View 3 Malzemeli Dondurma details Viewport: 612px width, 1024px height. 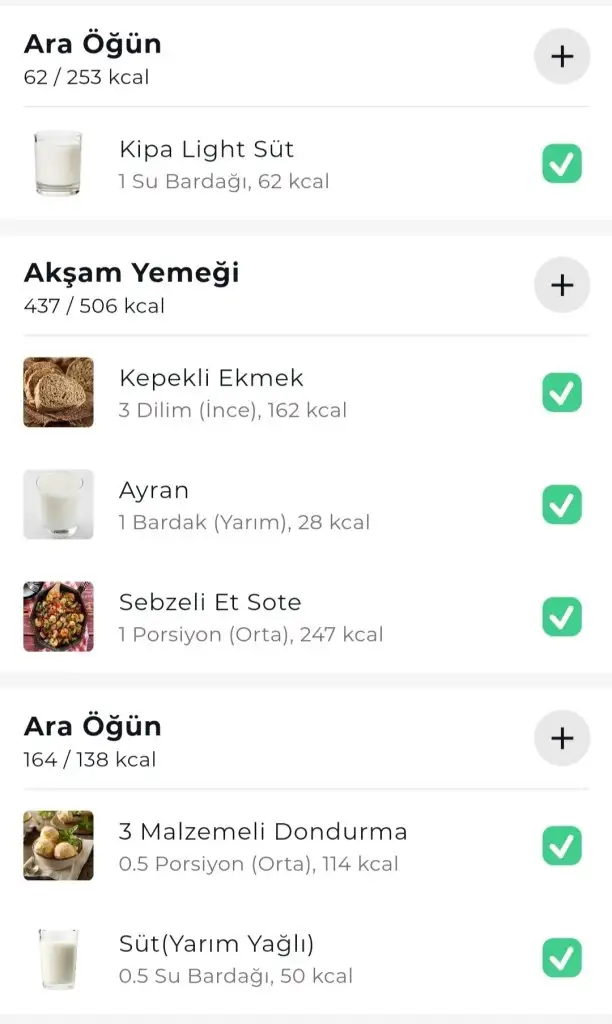tap(262, 846)
